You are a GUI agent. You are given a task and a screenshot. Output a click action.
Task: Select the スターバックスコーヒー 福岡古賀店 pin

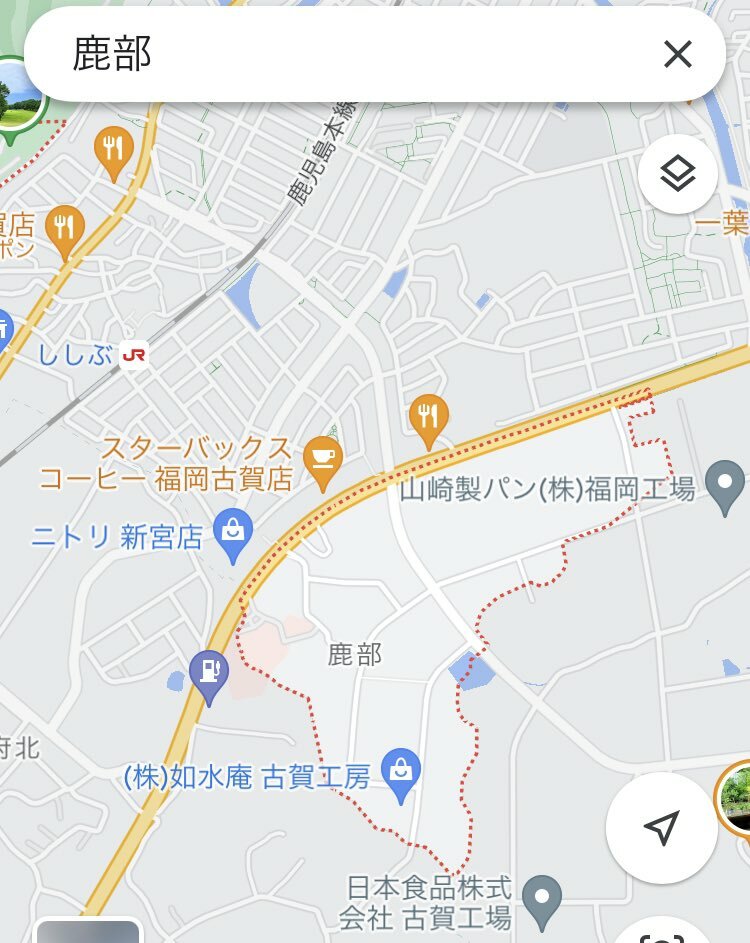coord(322,461)
